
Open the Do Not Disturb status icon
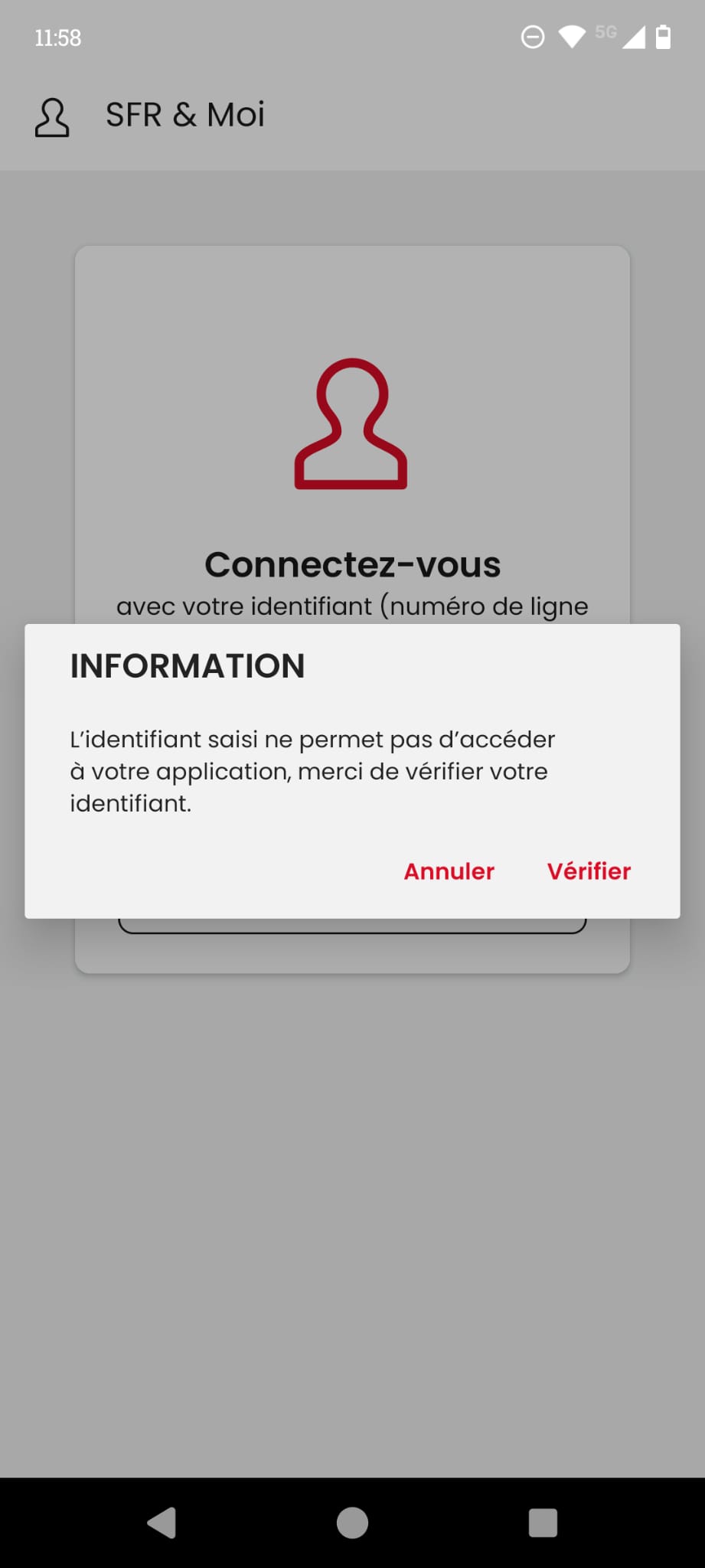tap(534, 34)
